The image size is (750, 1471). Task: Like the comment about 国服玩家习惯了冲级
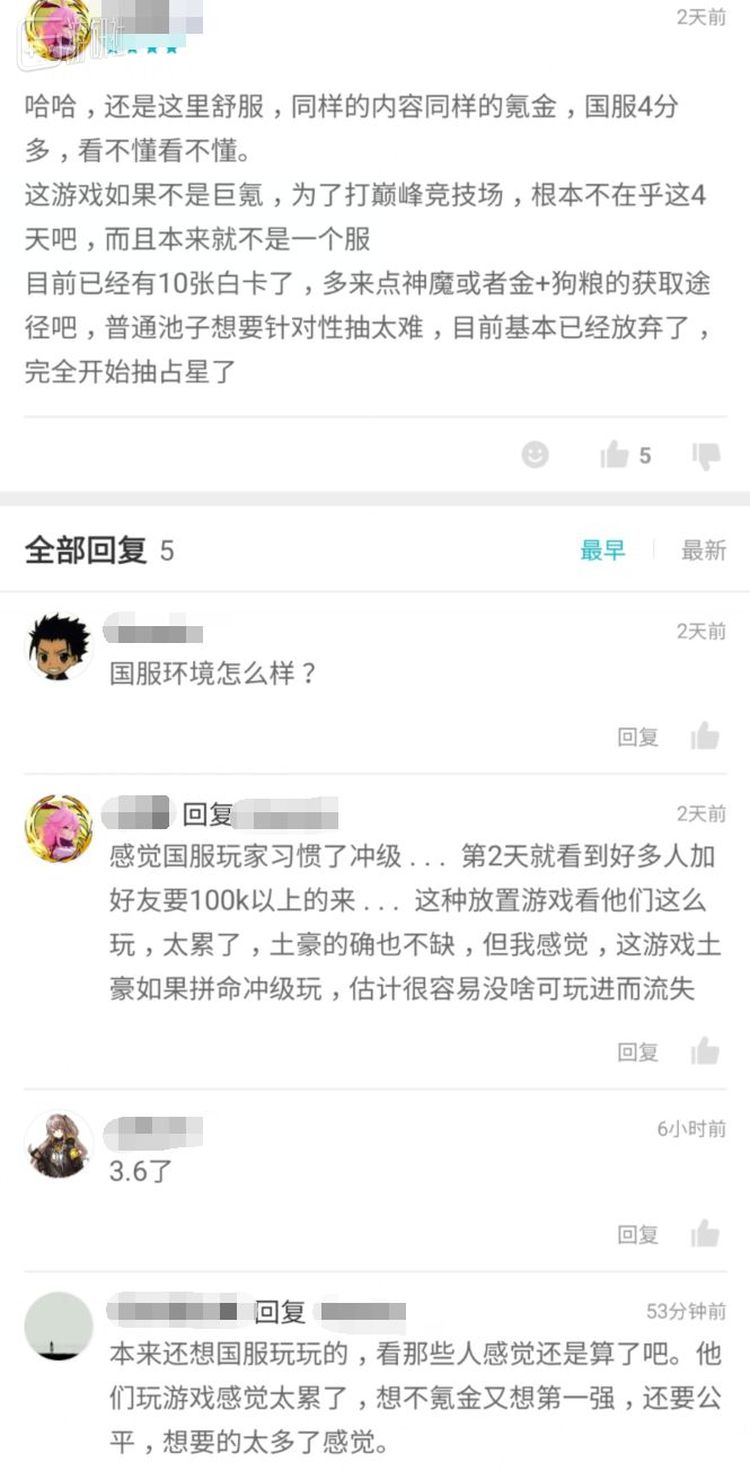click(705, 1051)
